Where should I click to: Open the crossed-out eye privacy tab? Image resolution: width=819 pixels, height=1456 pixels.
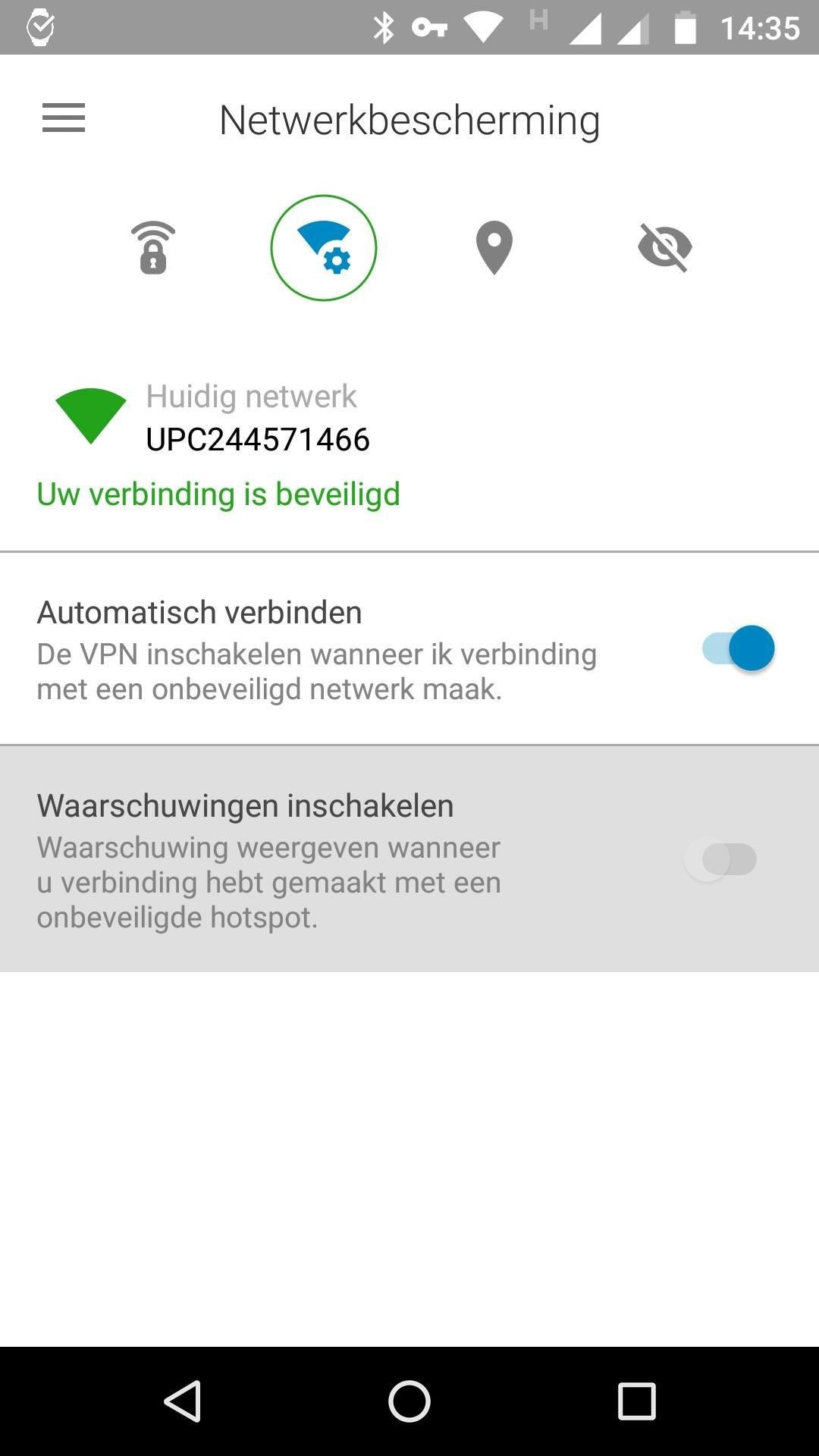664,247
